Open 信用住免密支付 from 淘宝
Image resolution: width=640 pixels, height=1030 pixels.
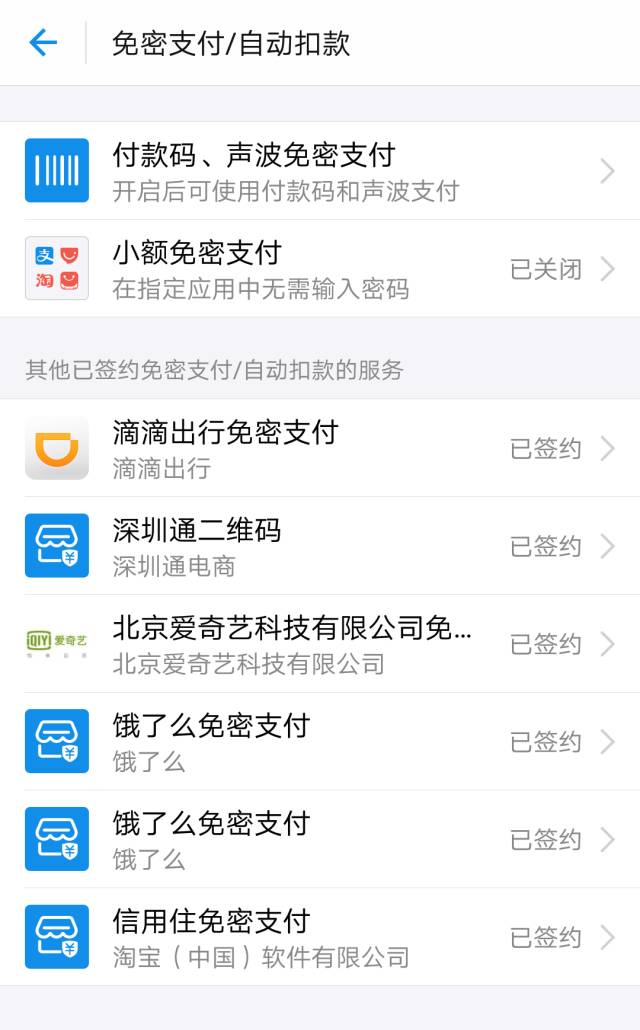pos(320,937)
